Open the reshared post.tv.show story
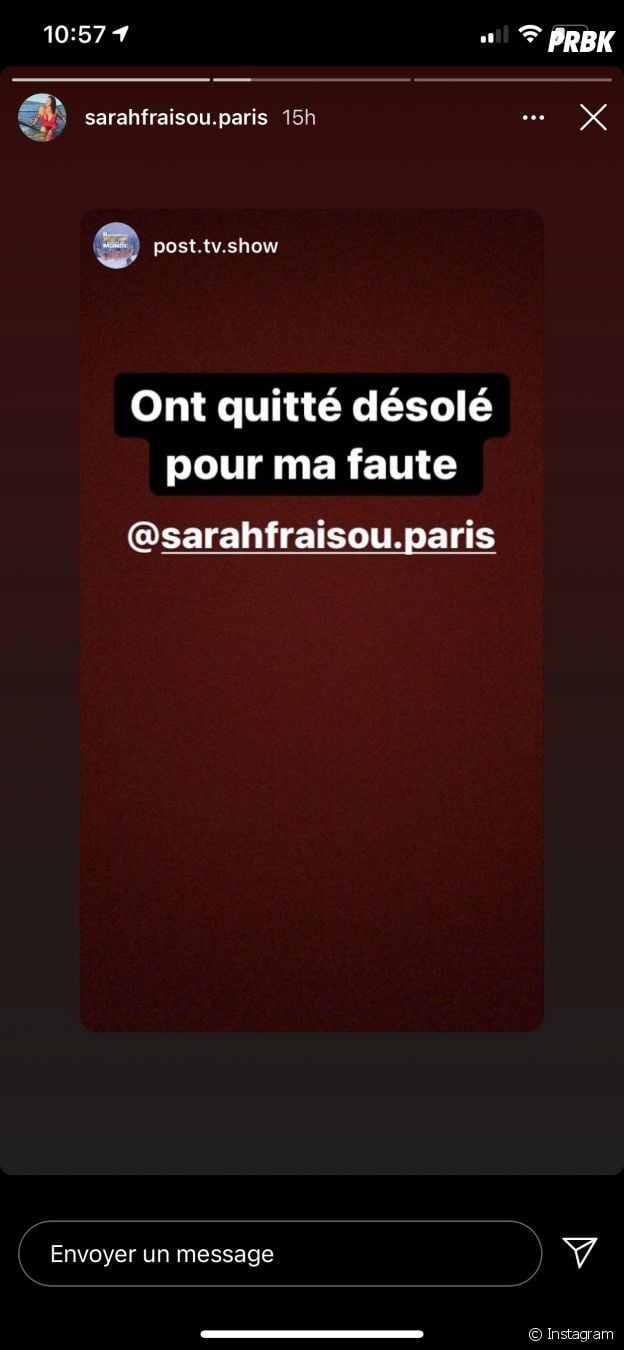The width and height of the screenshot is (624, 1350). 215,246
